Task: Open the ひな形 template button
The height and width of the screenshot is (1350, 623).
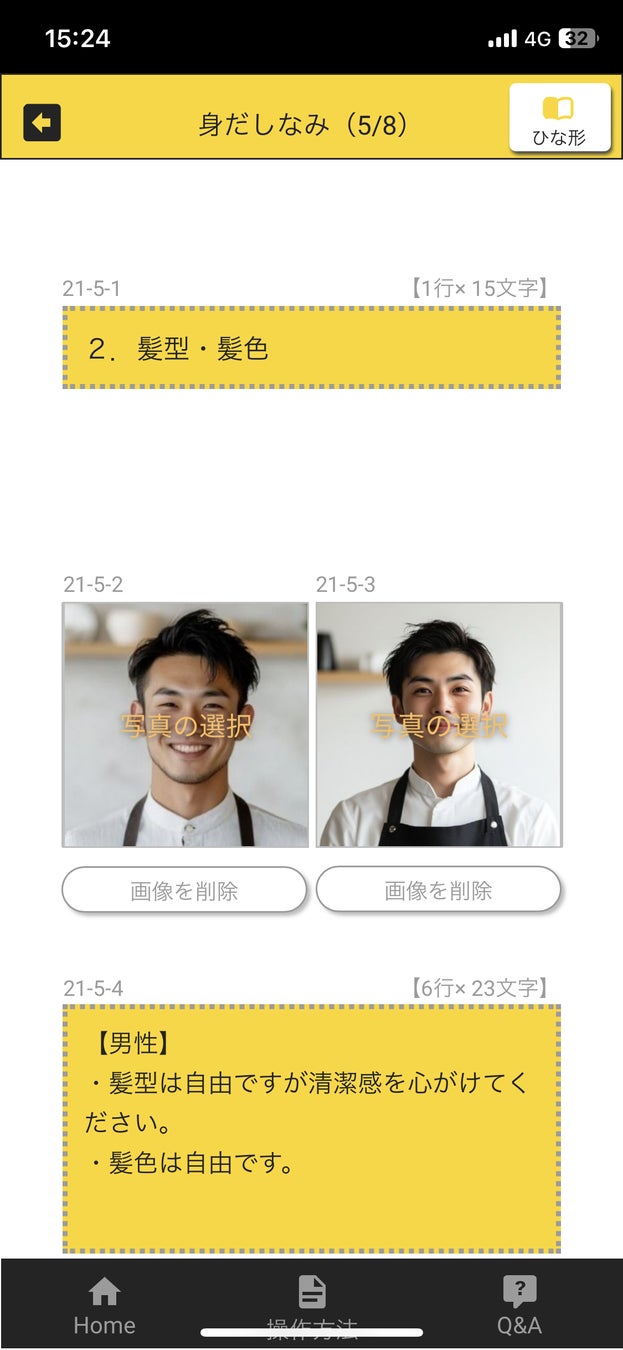Action: tap(559, 118)
